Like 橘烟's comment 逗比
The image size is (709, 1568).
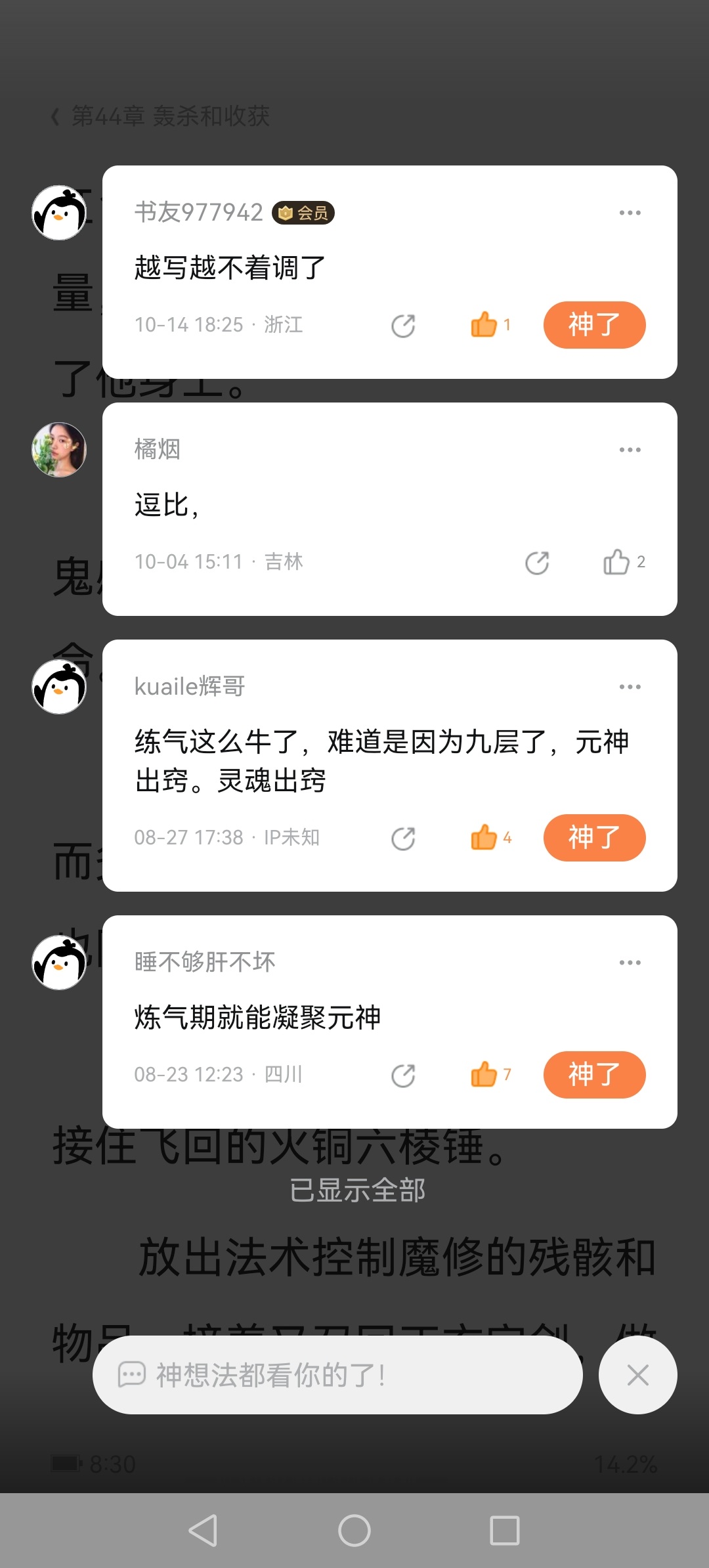click(x=617, y=562)
